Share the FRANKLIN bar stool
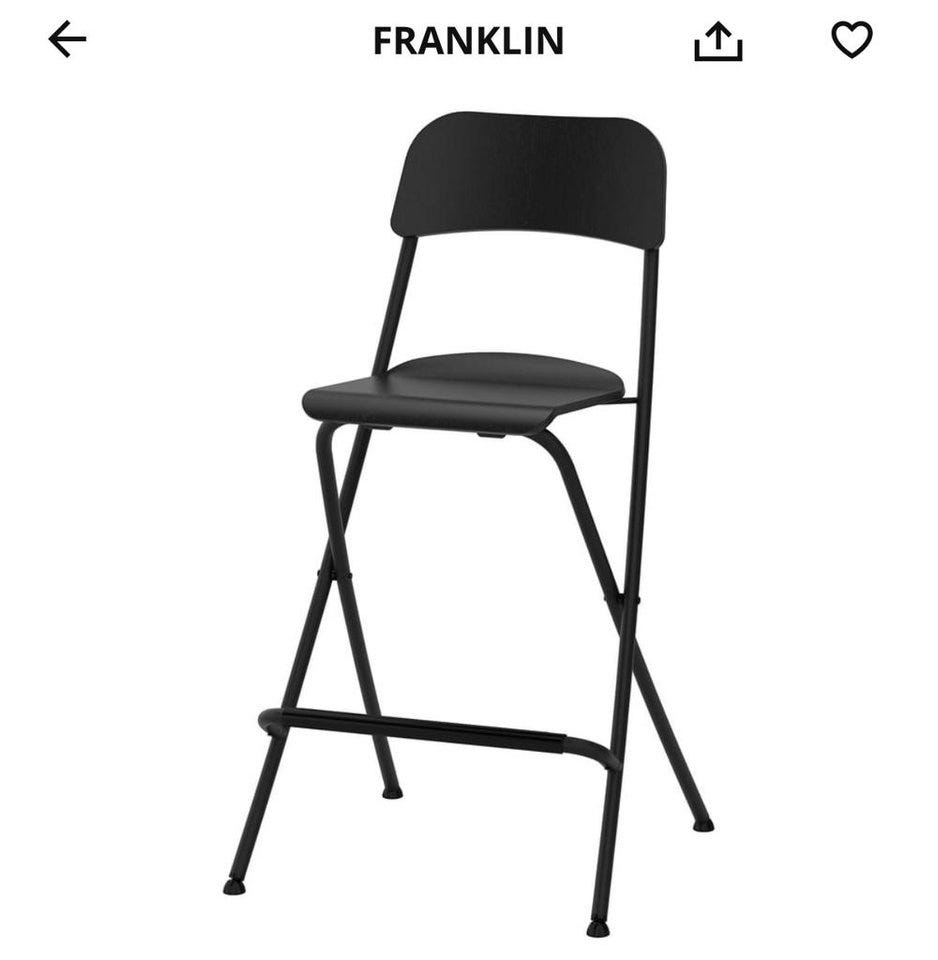This screenshot has height=960, width=938. tap(718, 41)
